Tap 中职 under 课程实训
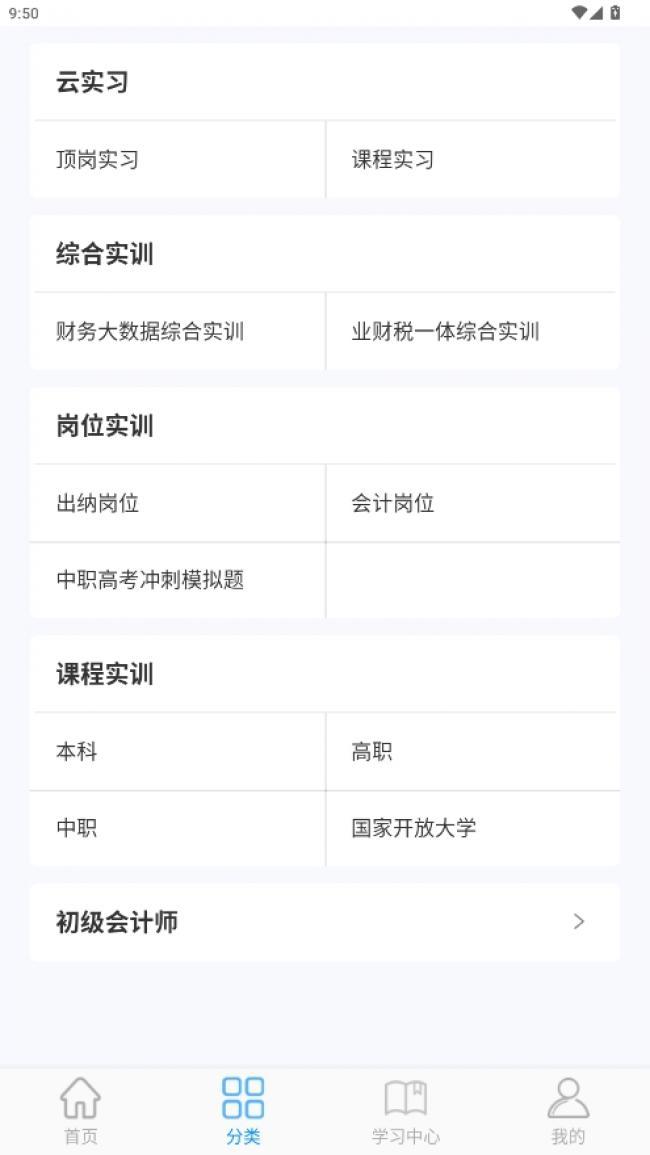Image resolution: width=650 pixels, height=1155 pixels. (x=178, y=829)
